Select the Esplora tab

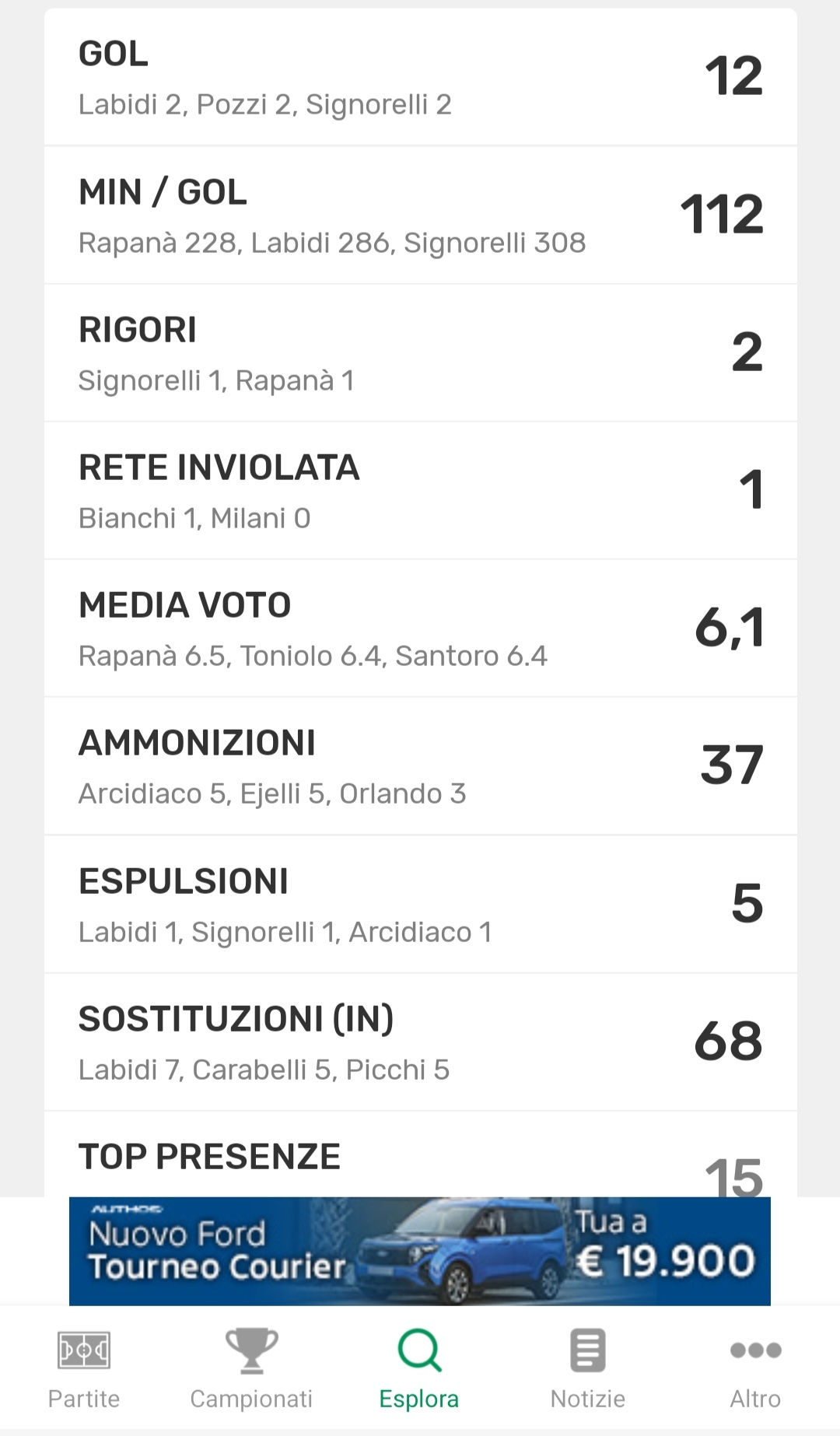point(419,1370)
